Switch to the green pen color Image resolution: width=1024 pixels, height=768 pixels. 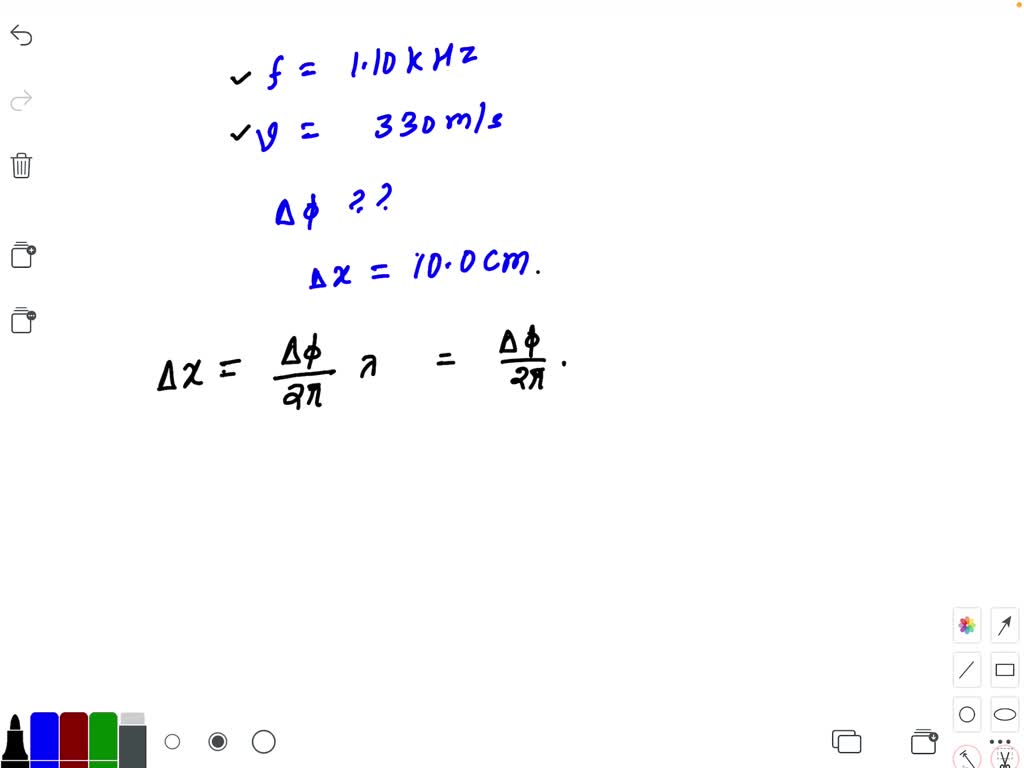pyautogui.click(x=103, y=741)
